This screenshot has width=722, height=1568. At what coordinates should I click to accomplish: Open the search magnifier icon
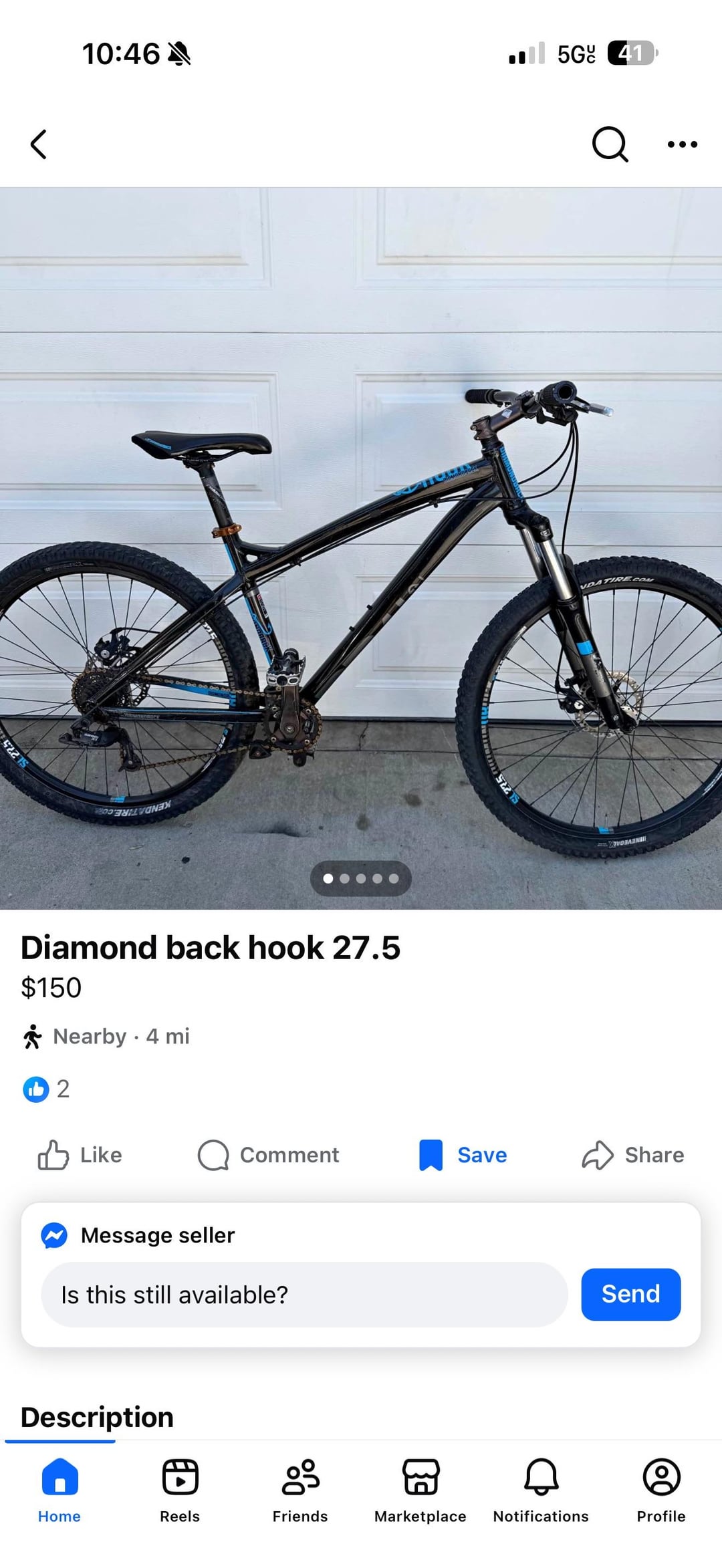[610, 144]
